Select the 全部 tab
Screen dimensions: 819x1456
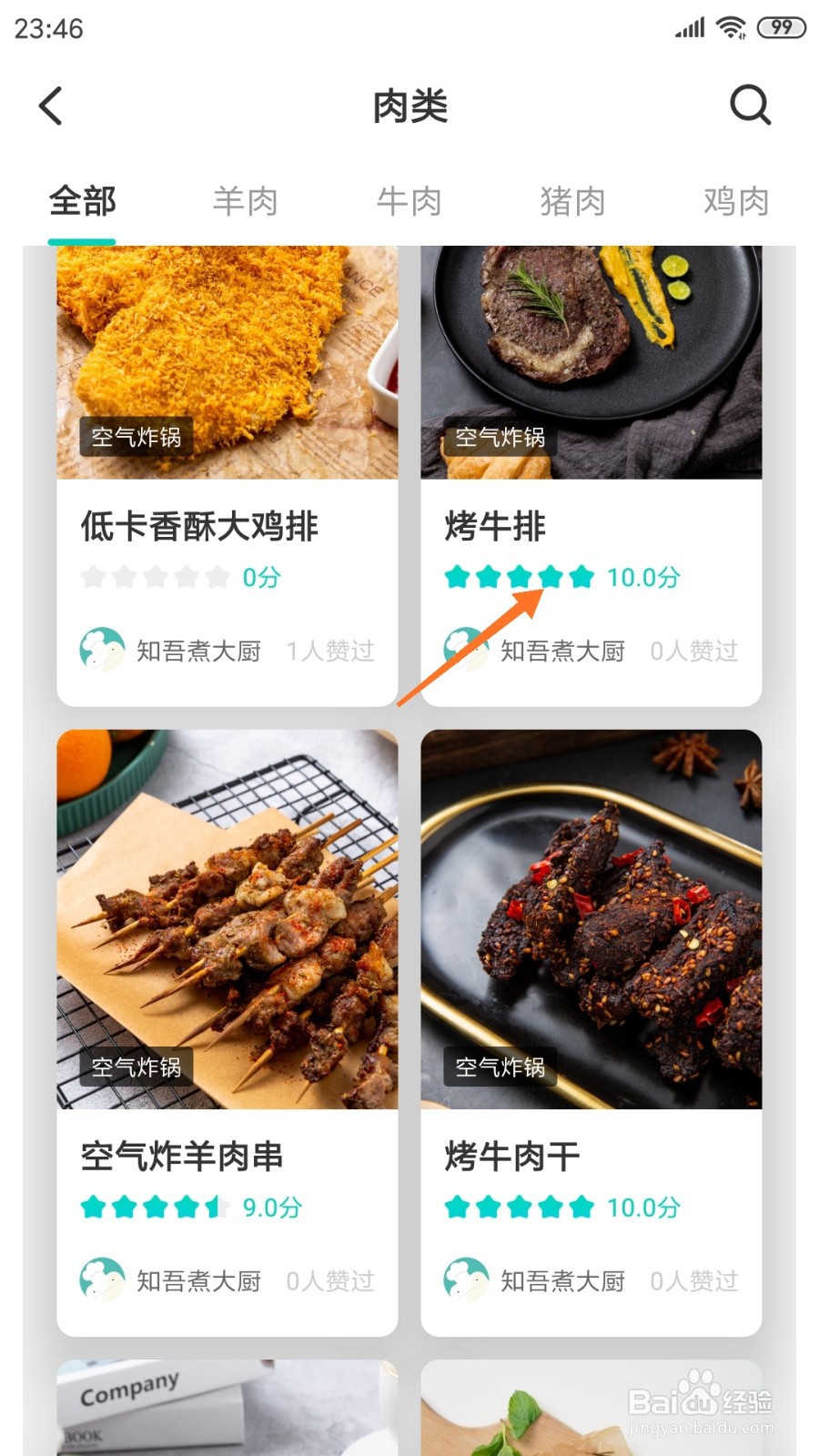82,201
